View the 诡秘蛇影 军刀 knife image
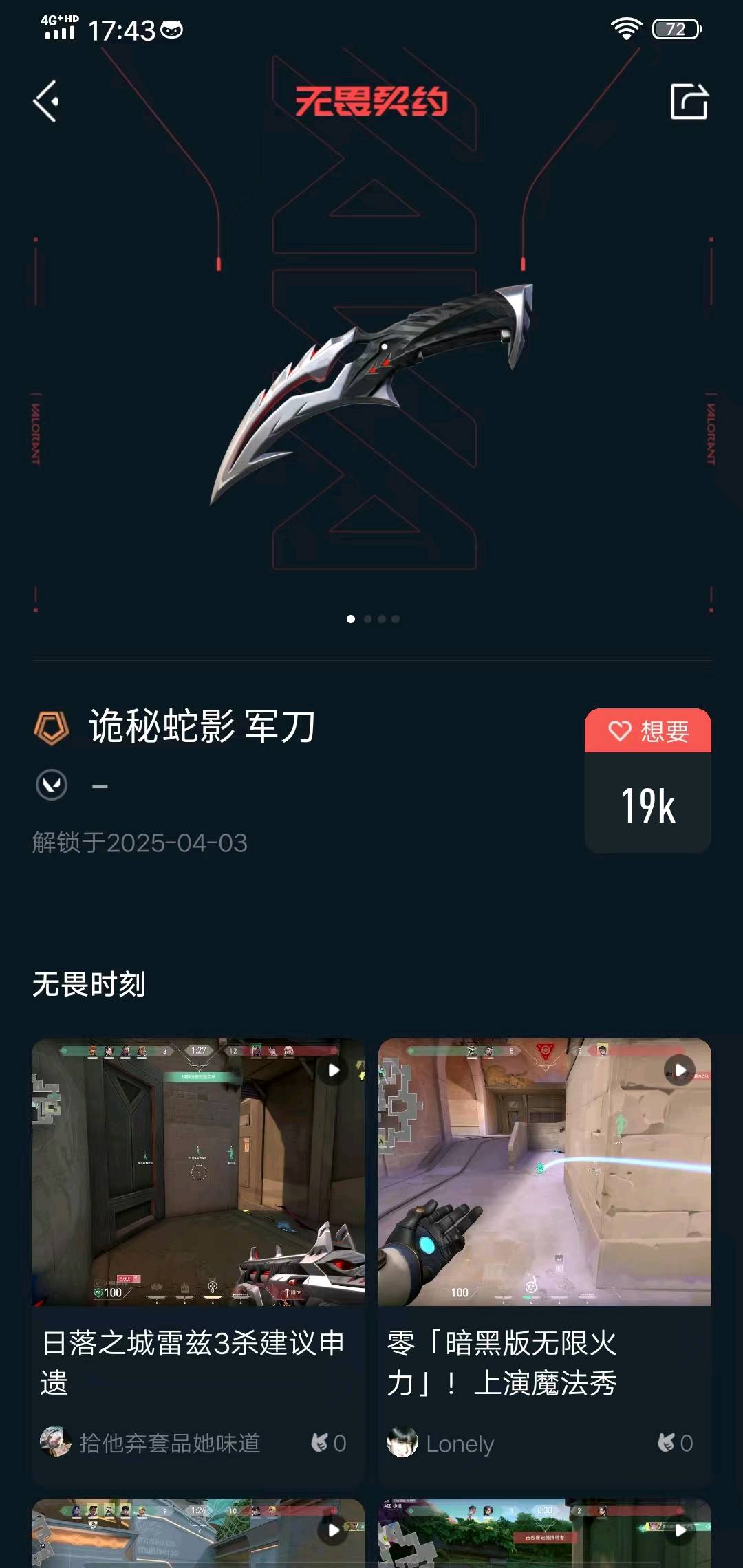The height and width of the screenshot is (1568, 743). click(x=371, y=392)
